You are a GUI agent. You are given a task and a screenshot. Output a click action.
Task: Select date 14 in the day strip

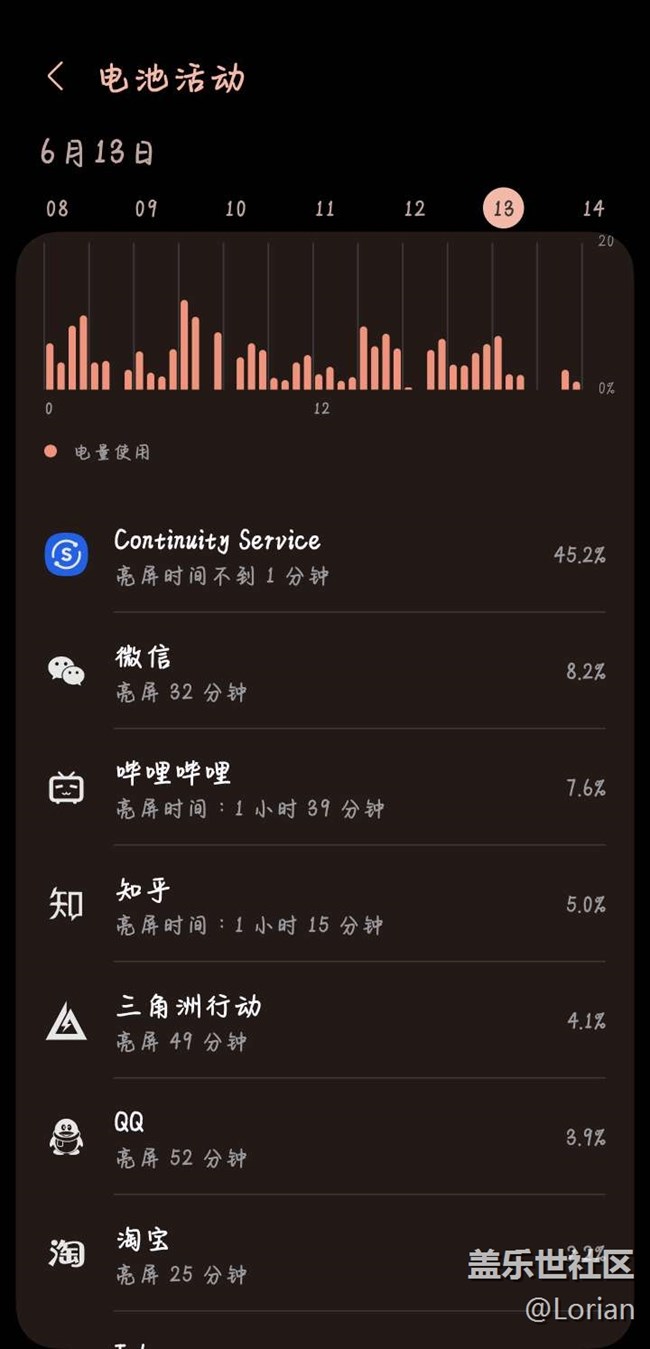point(593,208)
